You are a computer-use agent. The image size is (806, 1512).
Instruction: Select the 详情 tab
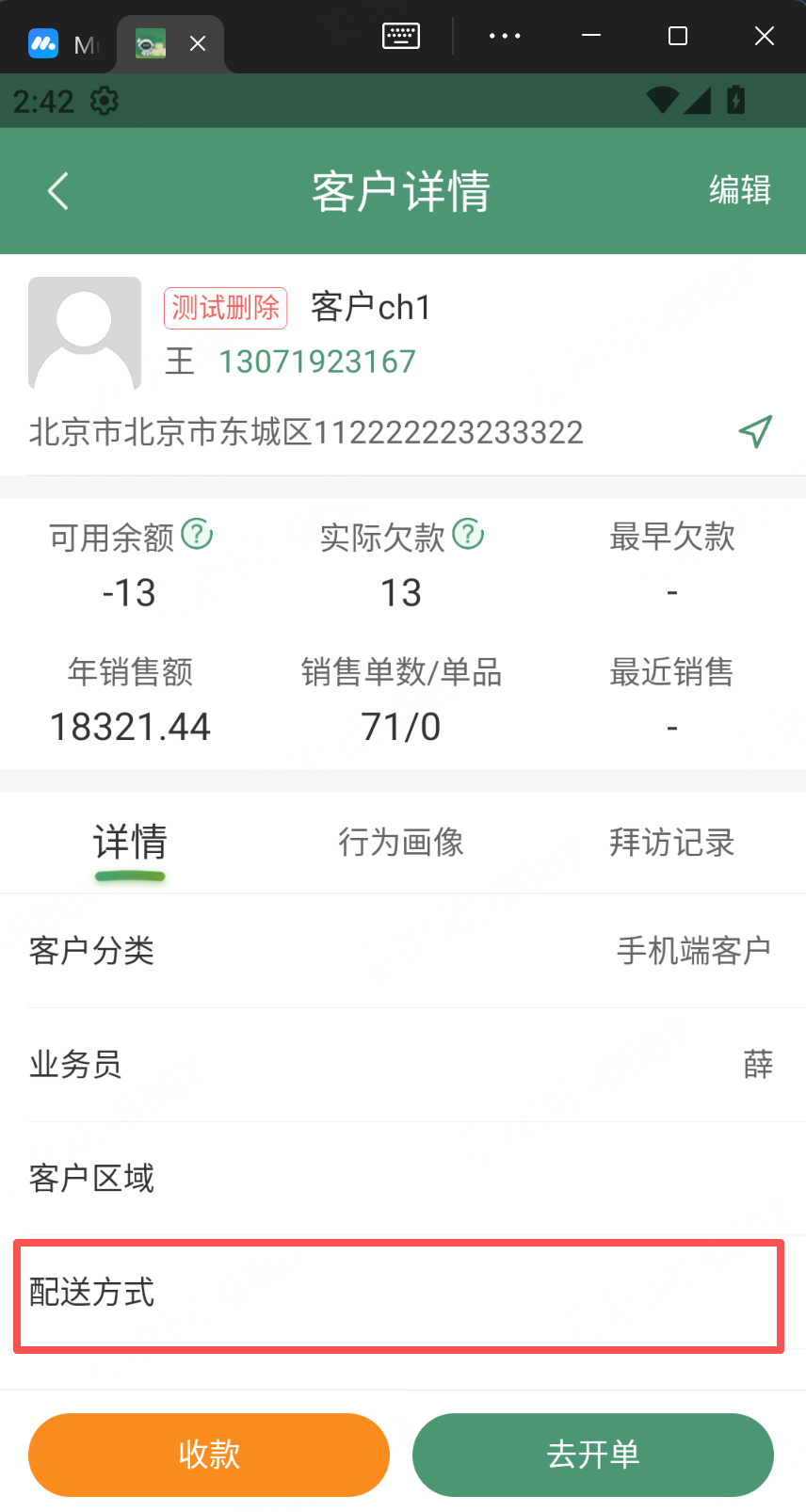(x=130, y=842)
